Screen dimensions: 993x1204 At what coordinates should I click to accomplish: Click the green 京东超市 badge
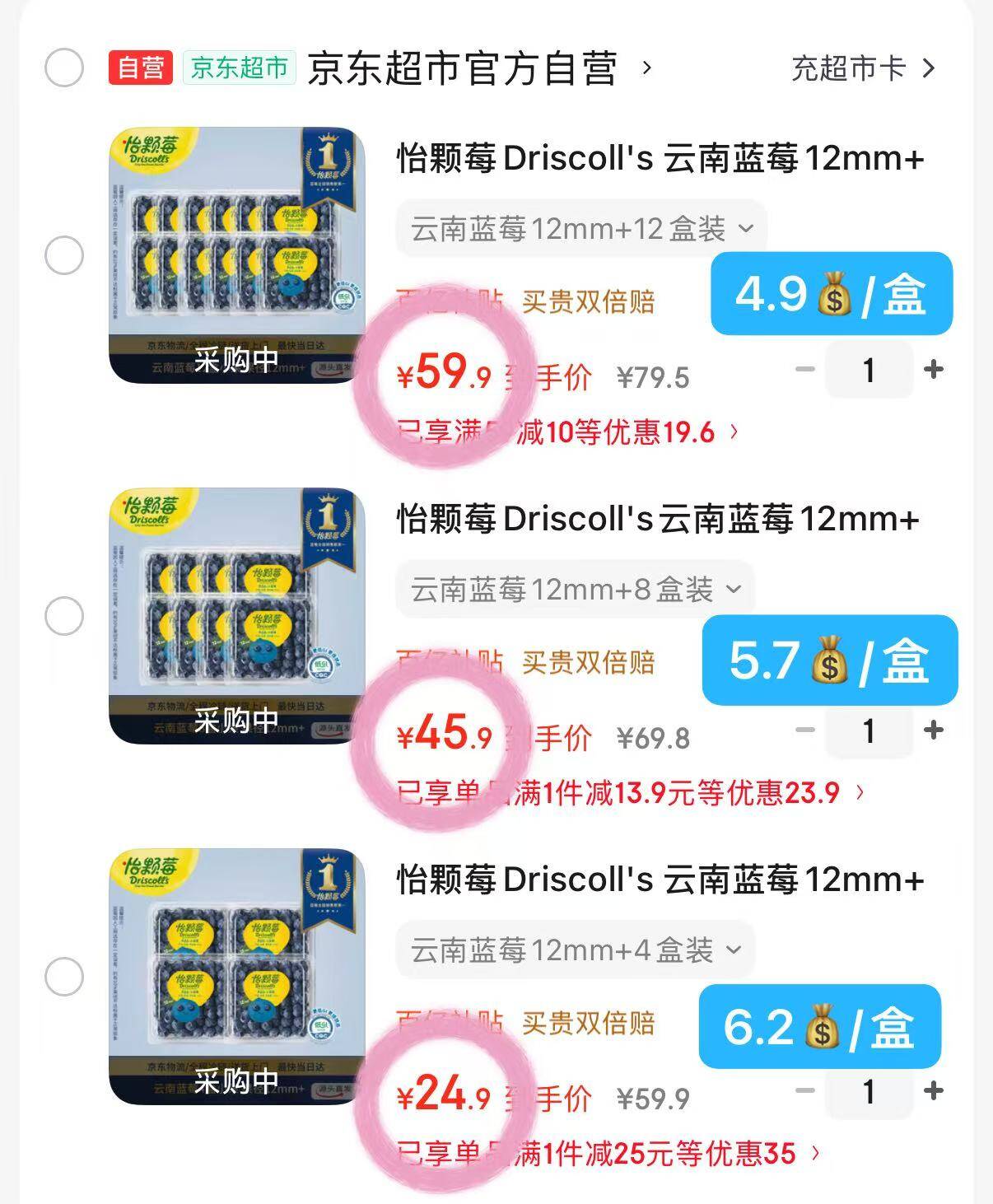pyautogui.click(x=240, y=70)
